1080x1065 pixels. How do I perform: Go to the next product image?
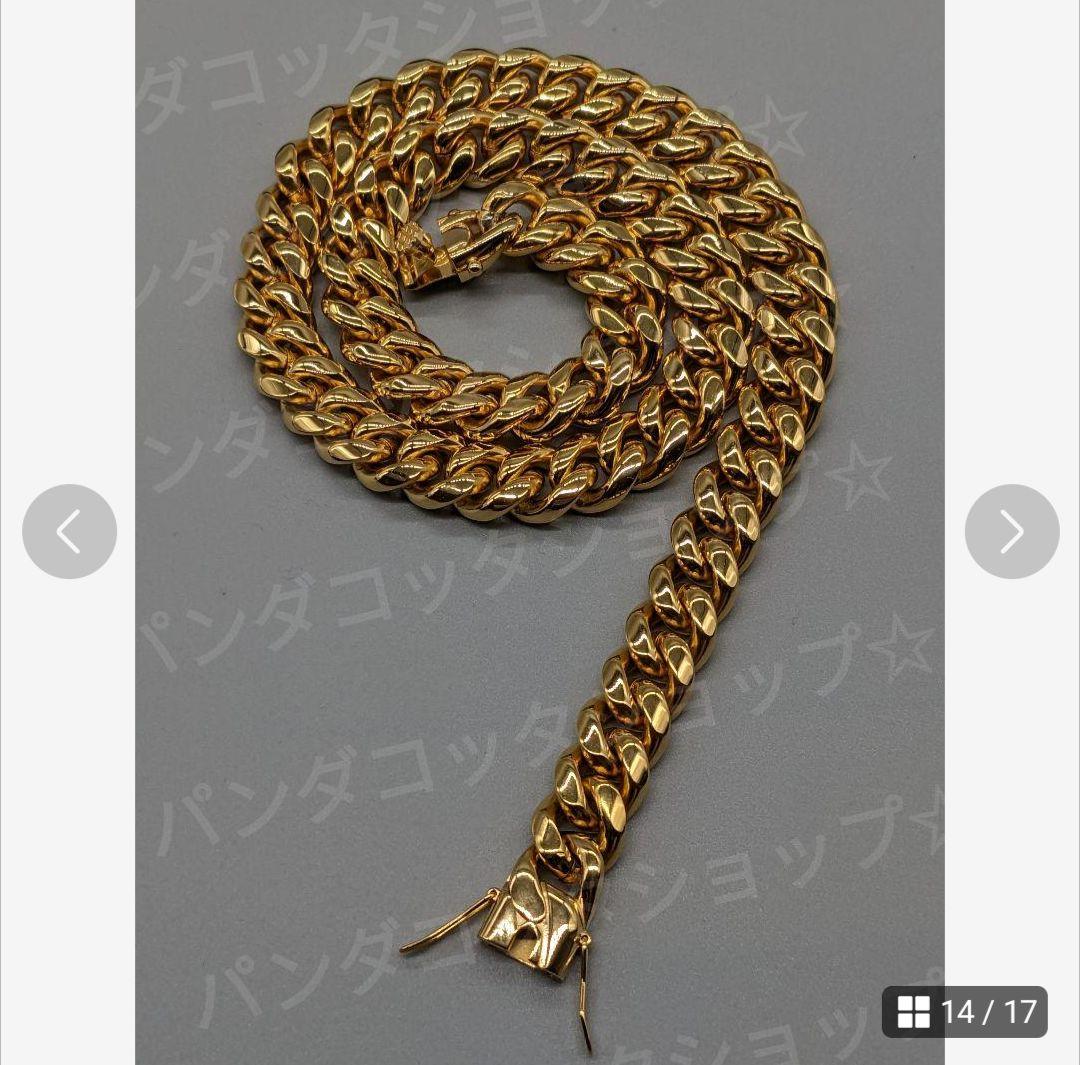[x=1011, y=531]
